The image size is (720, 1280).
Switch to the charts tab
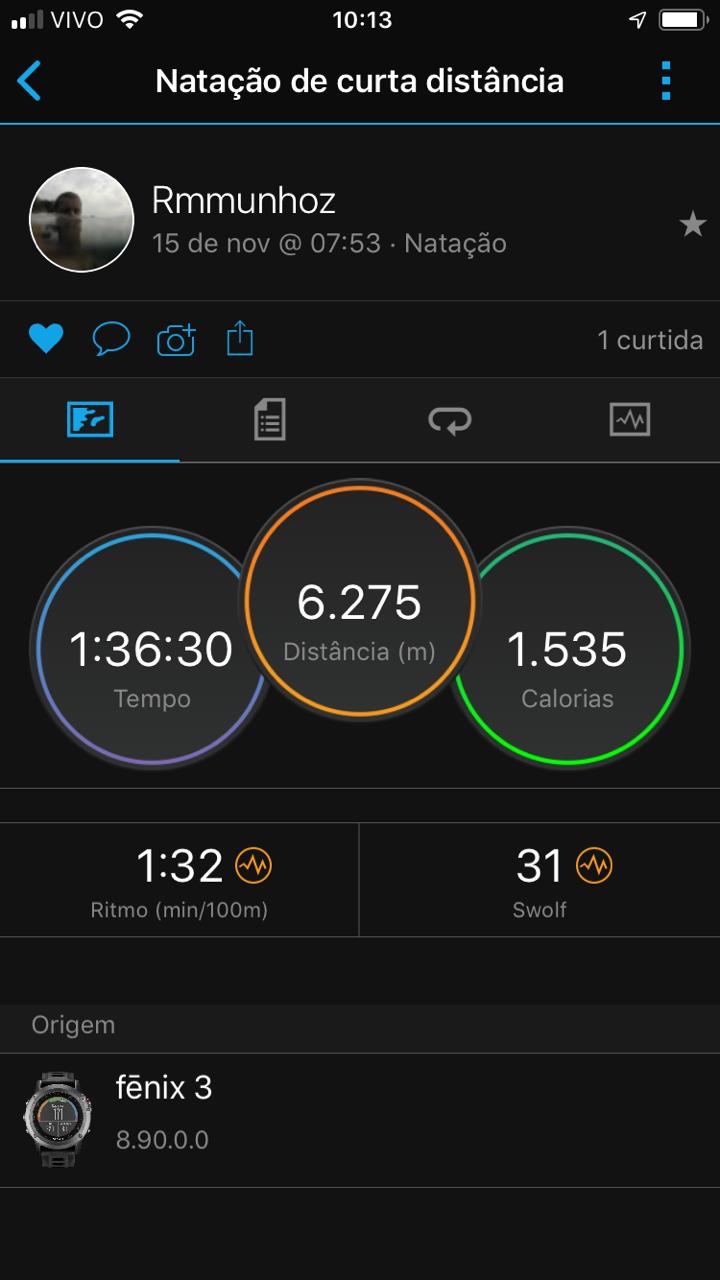click(x=630, y=420)
